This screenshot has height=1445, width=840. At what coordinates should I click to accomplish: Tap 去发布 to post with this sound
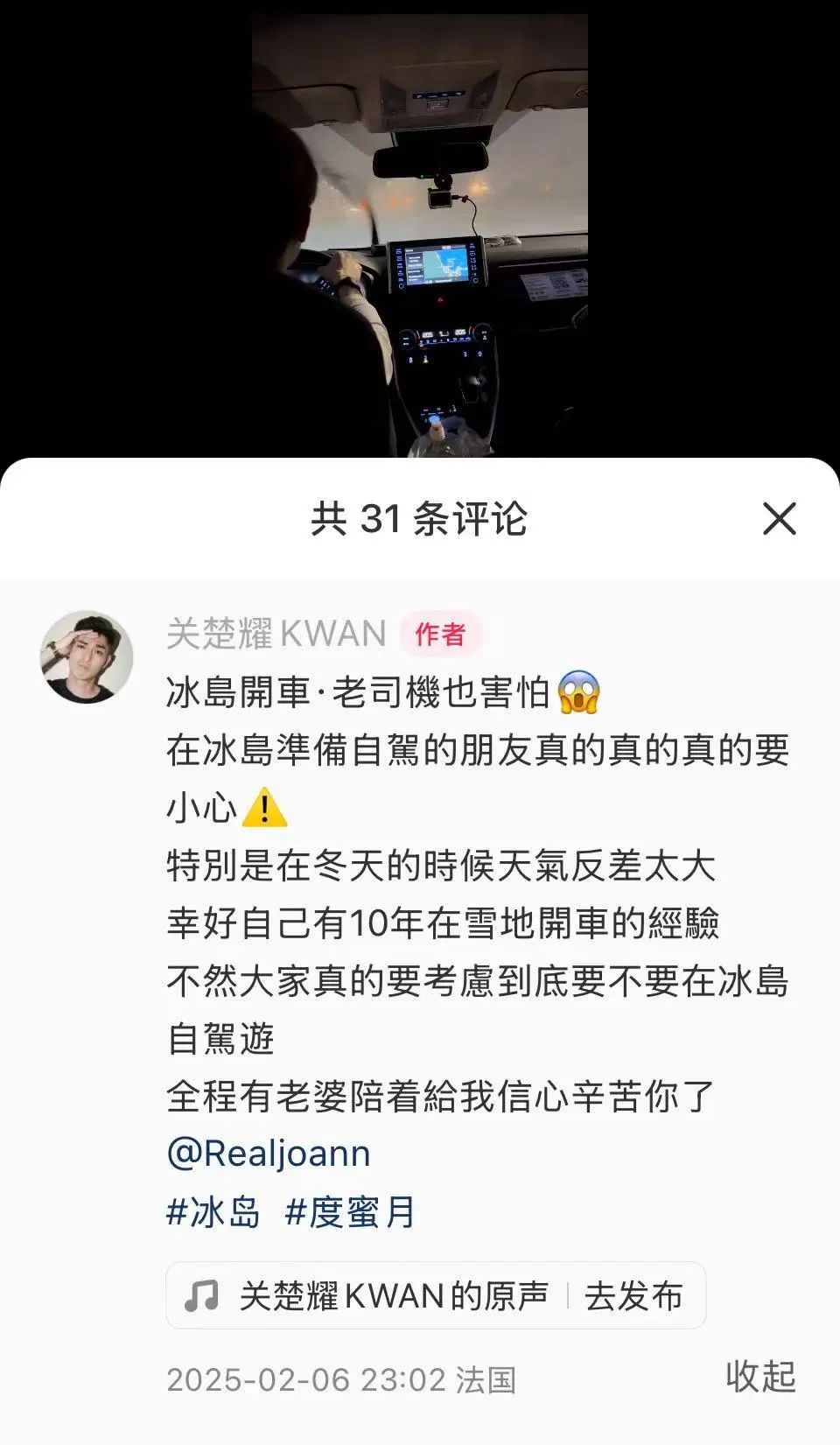(x=633, y=1295)
